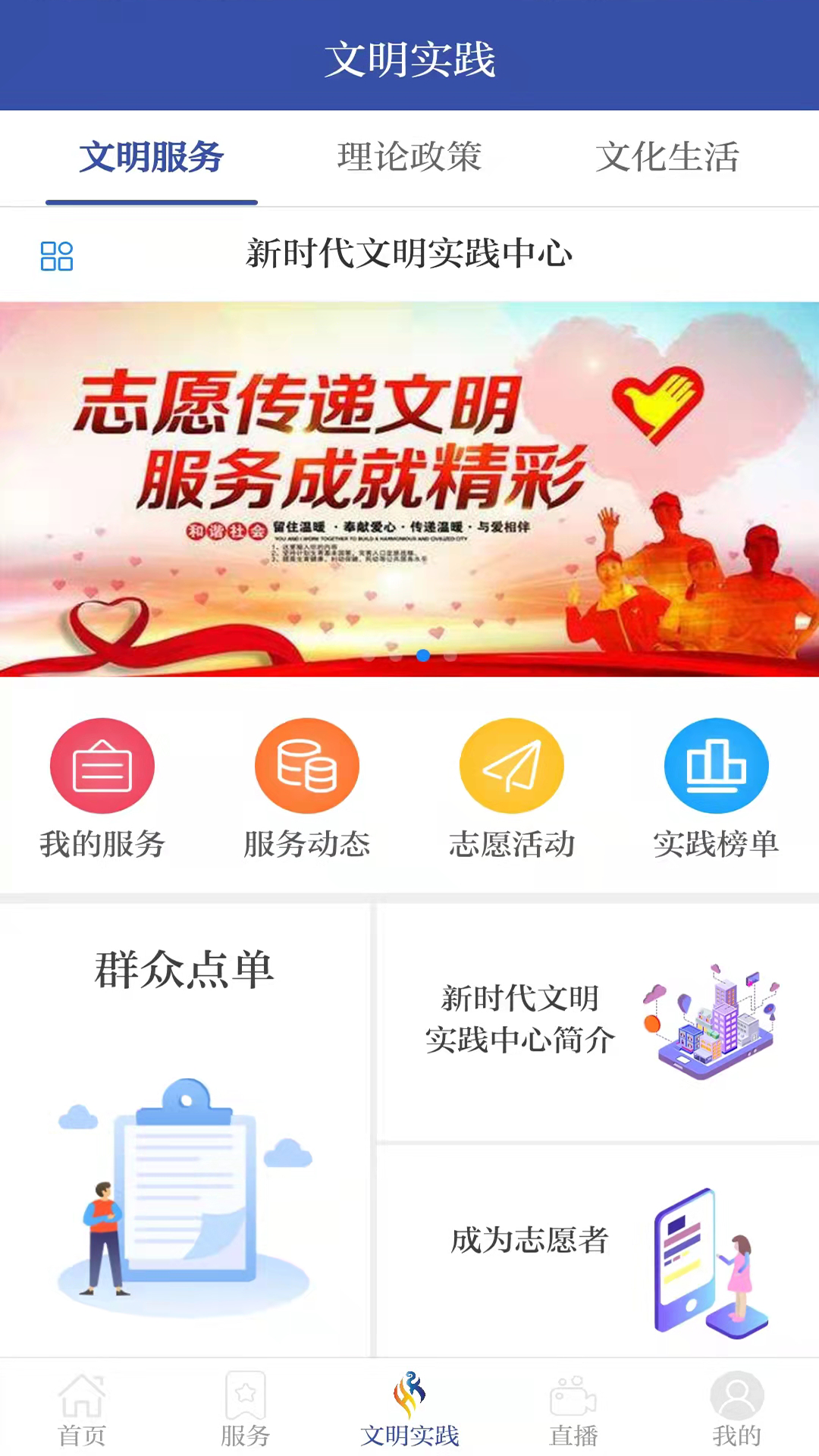Tap the 志愿传递文明 banner image

click(409, 485)
